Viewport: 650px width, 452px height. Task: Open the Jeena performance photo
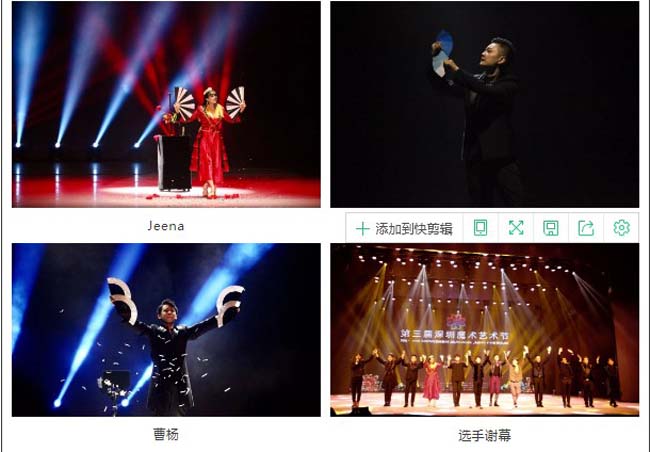(166, 104)
